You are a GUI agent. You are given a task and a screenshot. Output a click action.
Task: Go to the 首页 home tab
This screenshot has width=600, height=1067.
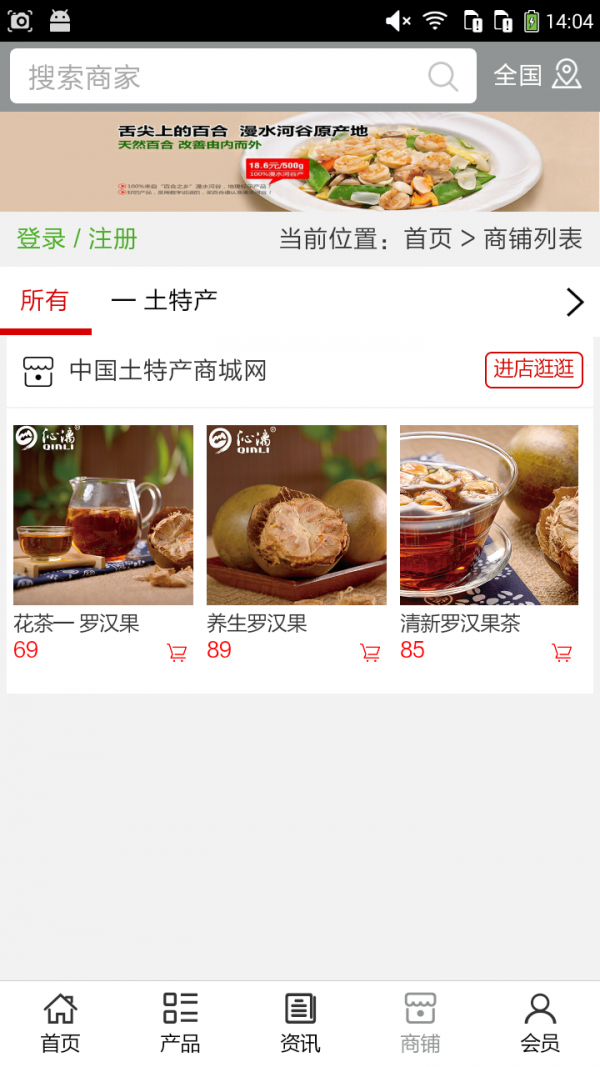click(x=60, y=1023)
